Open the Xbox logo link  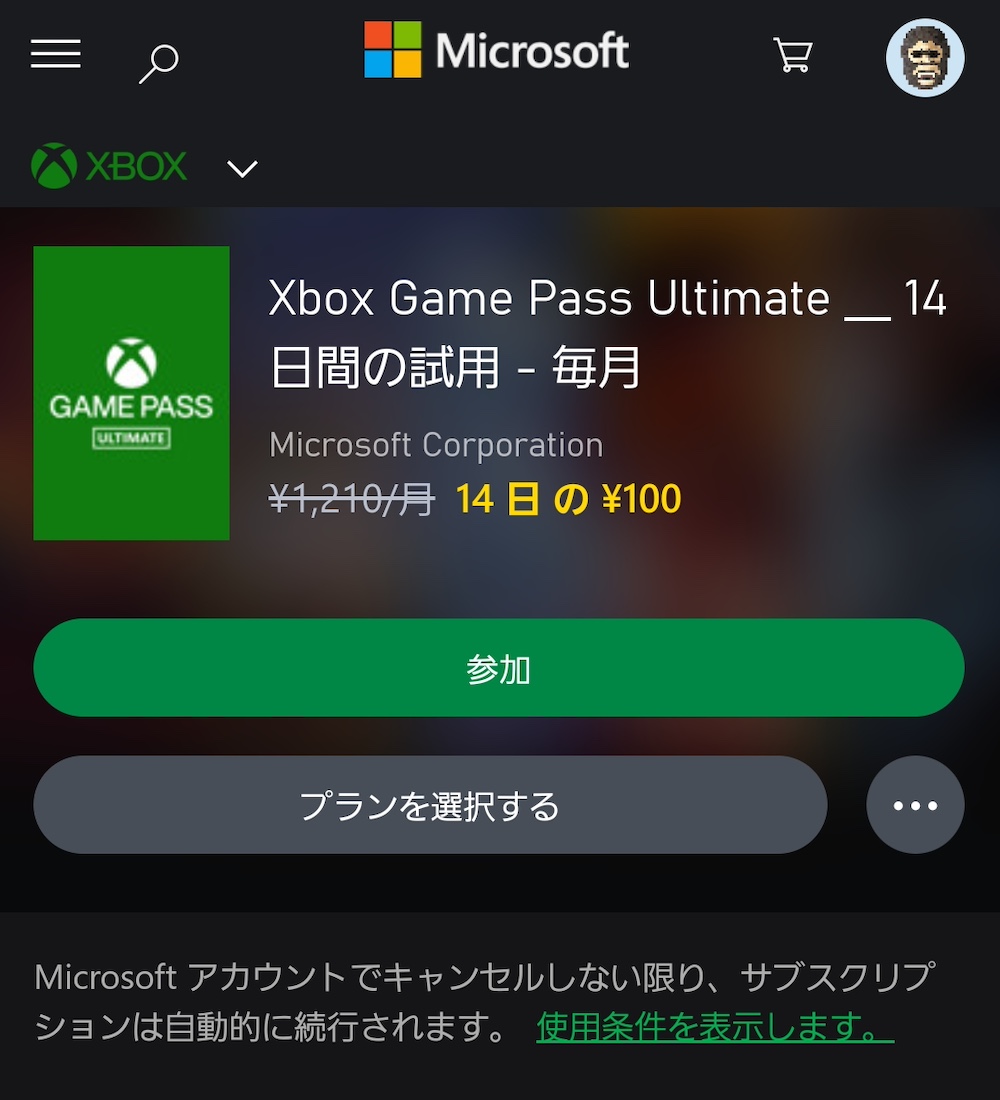coord(110,166)
